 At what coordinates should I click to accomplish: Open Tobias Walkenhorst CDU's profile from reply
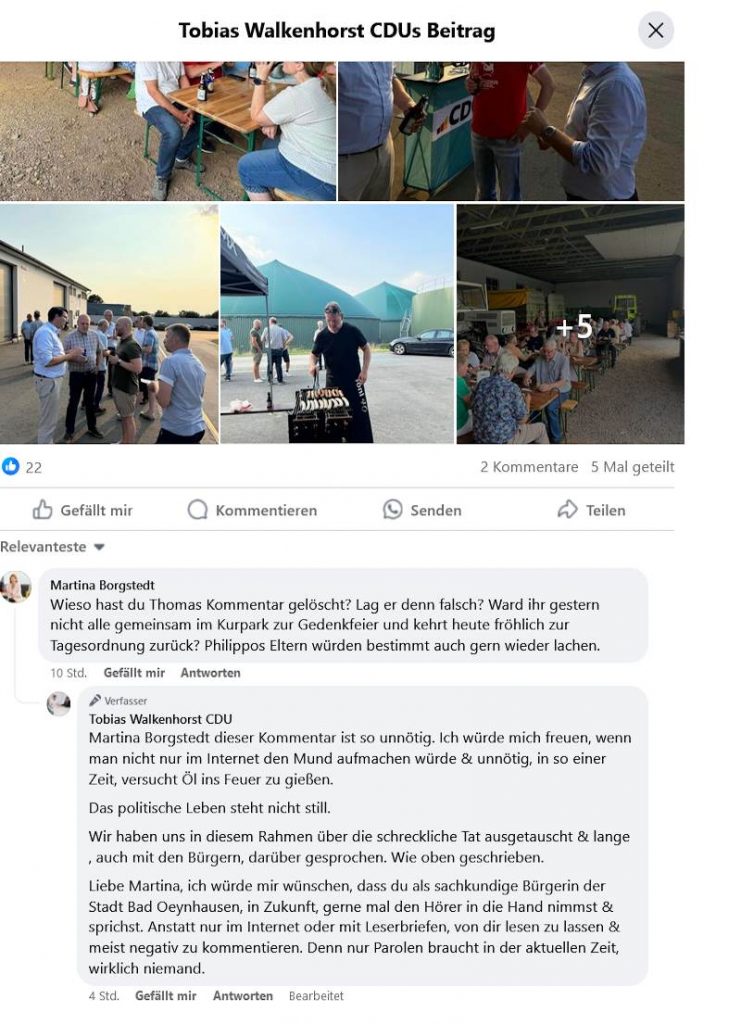pos(160,719)
